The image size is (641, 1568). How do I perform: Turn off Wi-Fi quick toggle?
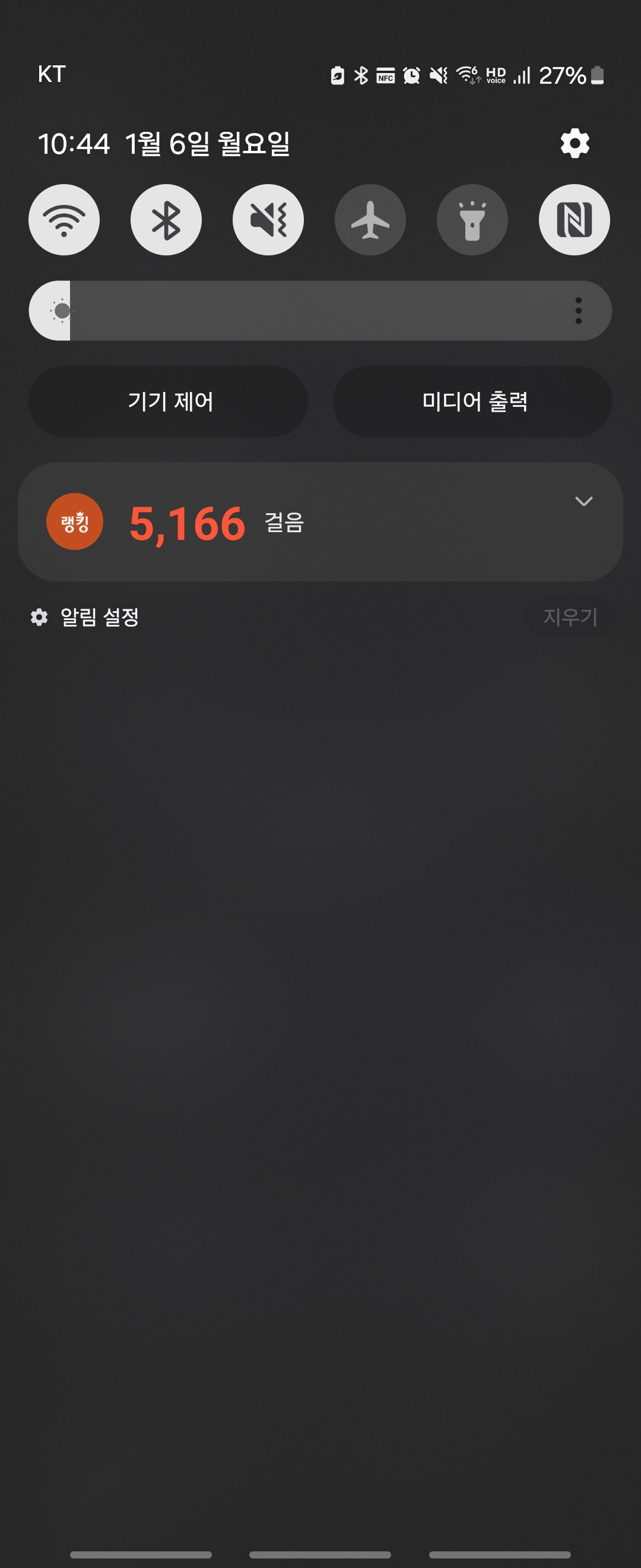(64, 220)
